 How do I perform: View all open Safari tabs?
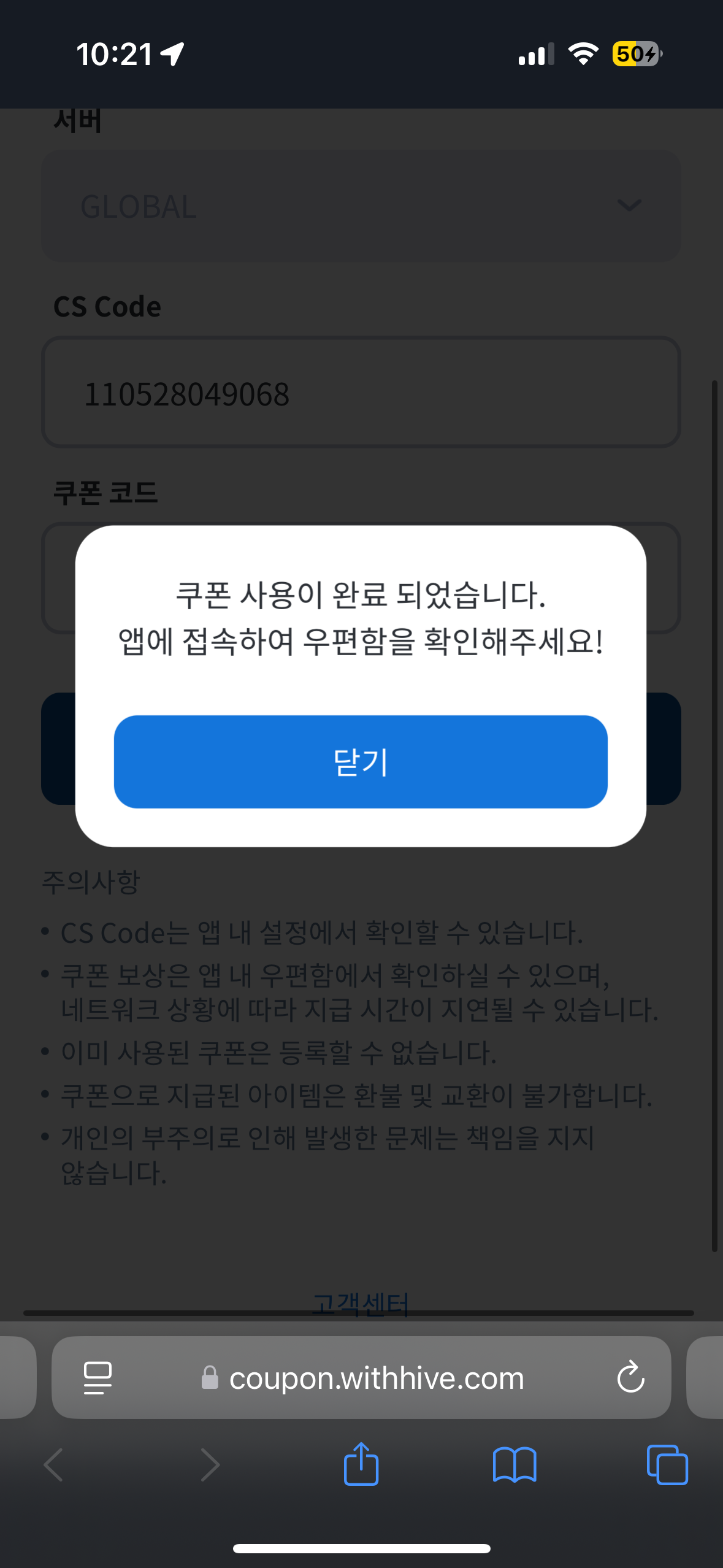[x=667, y=1465]
